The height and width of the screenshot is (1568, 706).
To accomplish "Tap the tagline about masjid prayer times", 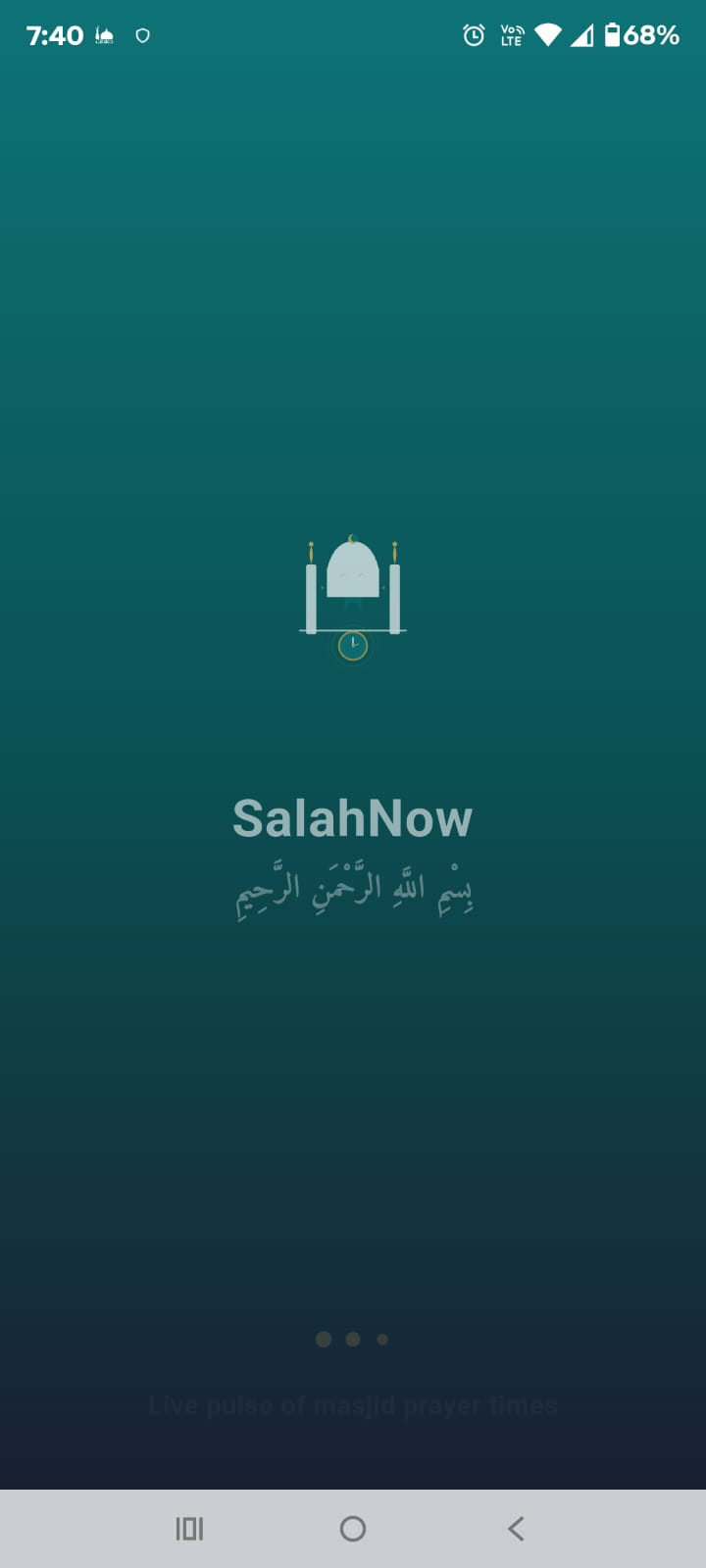I will (x=353, y=1405).
